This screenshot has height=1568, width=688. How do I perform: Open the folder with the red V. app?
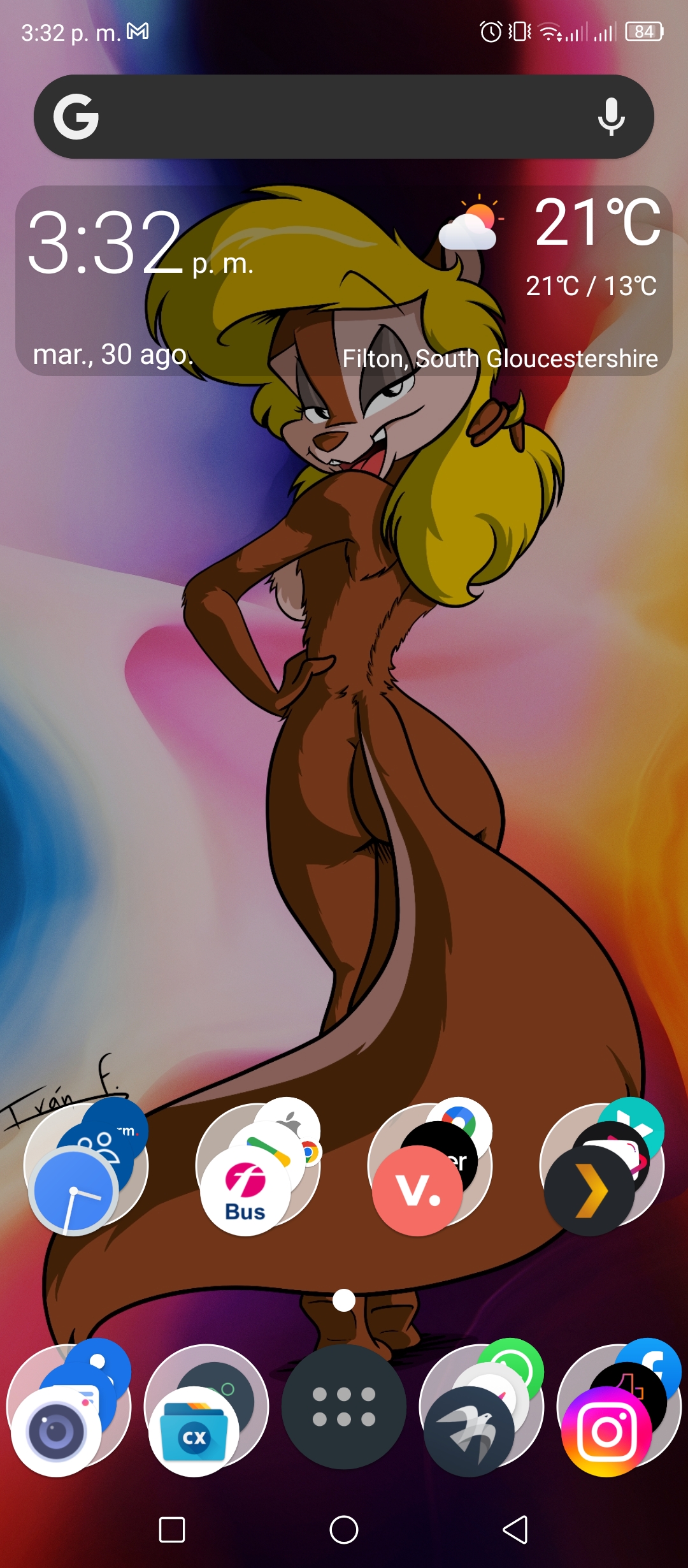pos(430,1166)
